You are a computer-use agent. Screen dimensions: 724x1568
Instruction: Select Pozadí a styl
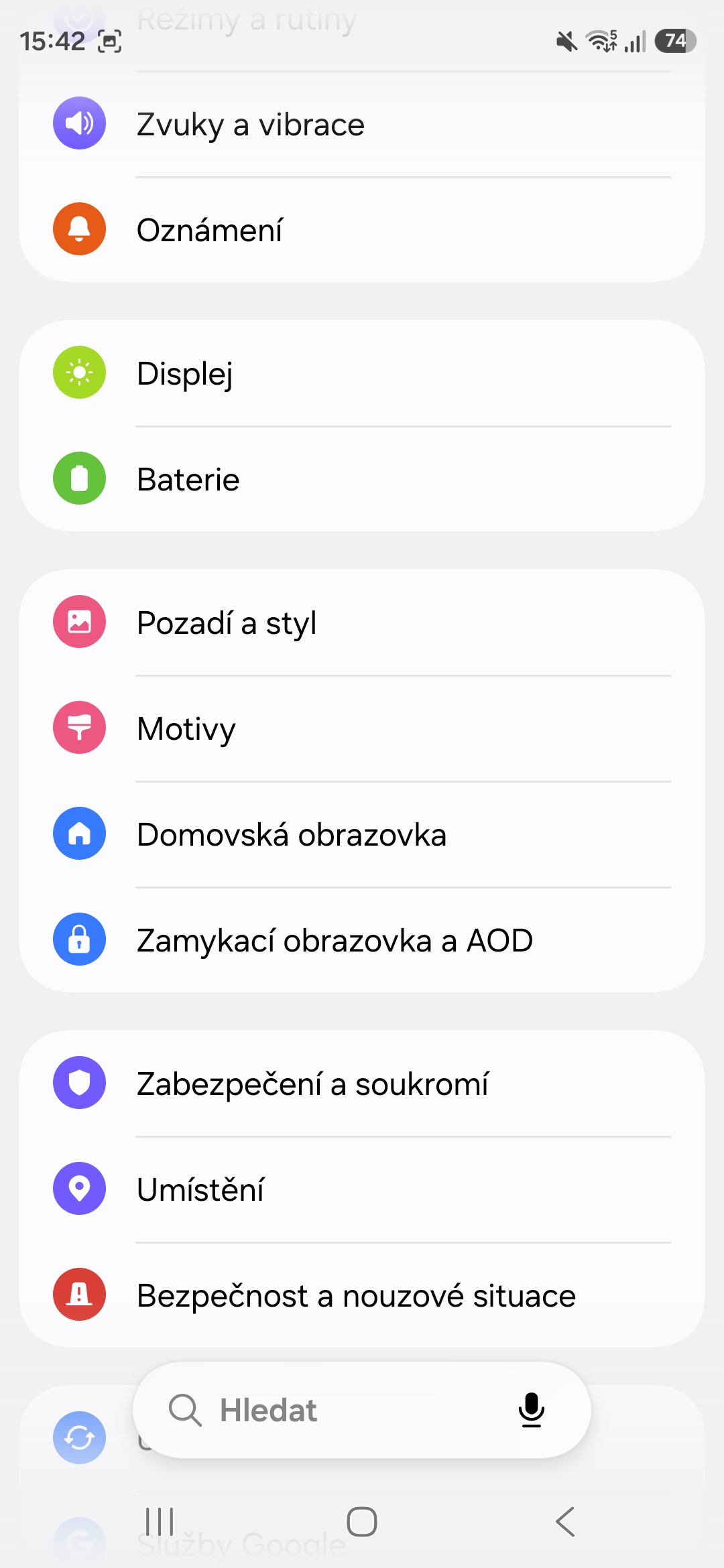point(362,623)
